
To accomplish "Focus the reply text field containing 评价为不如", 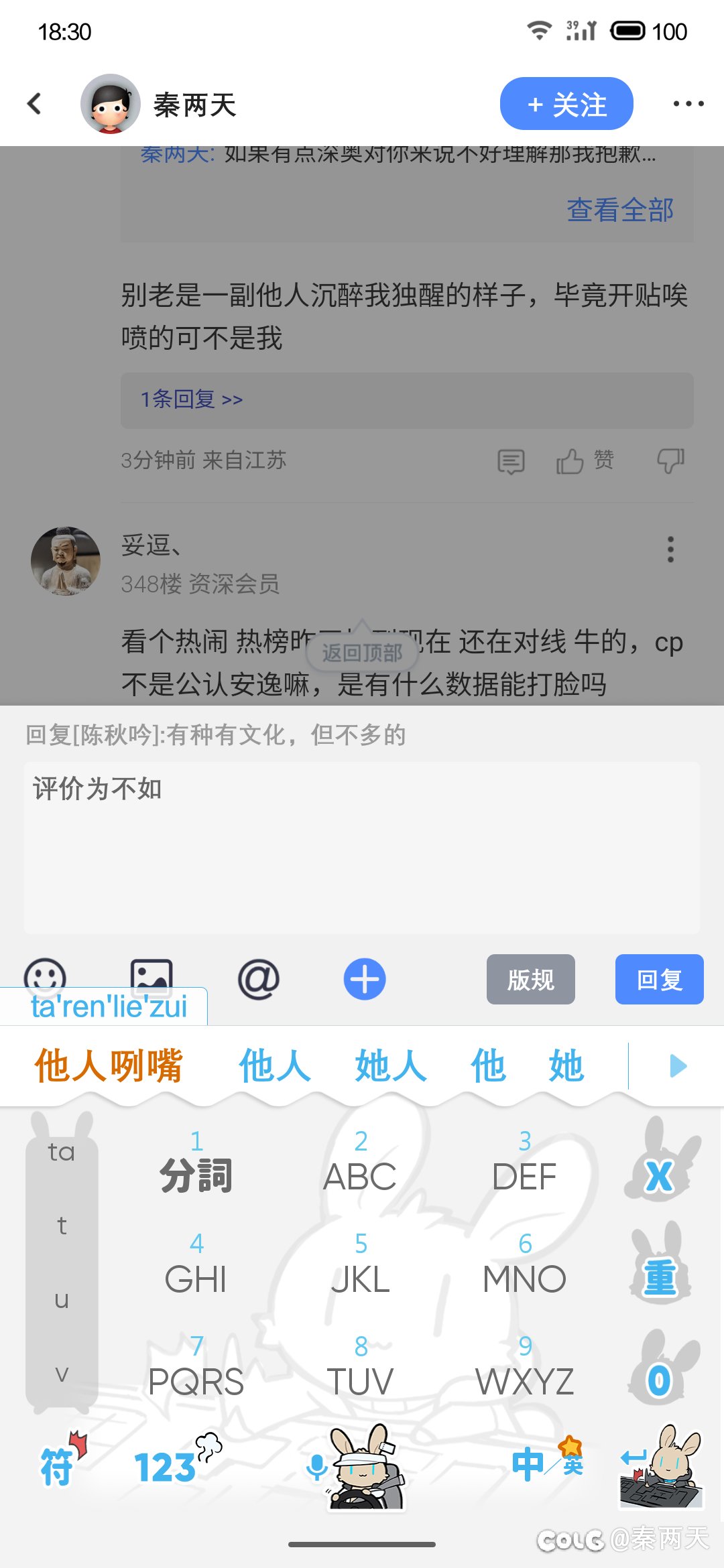I will click(362, 848).
